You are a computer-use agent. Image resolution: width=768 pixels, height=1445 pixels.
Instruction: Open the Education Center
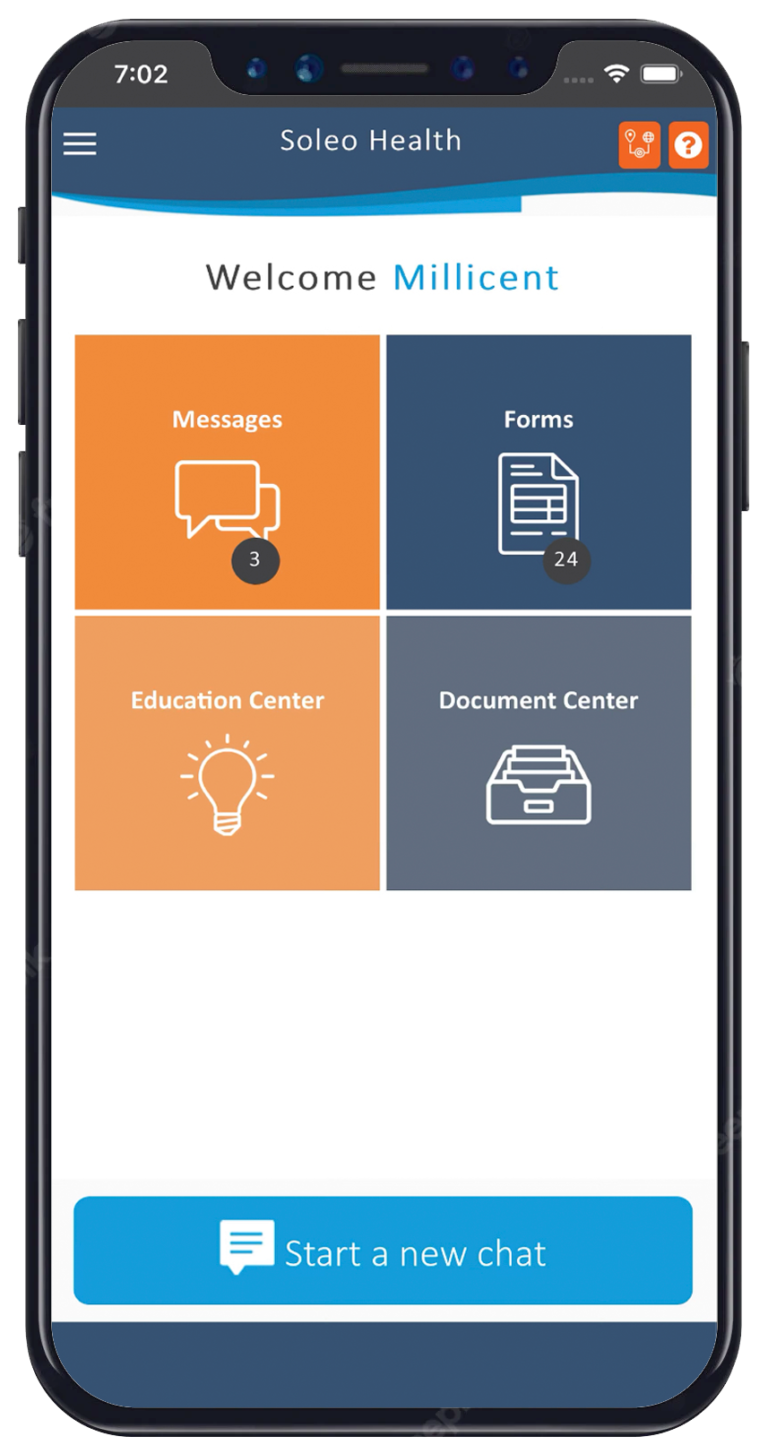pos(227,701)
